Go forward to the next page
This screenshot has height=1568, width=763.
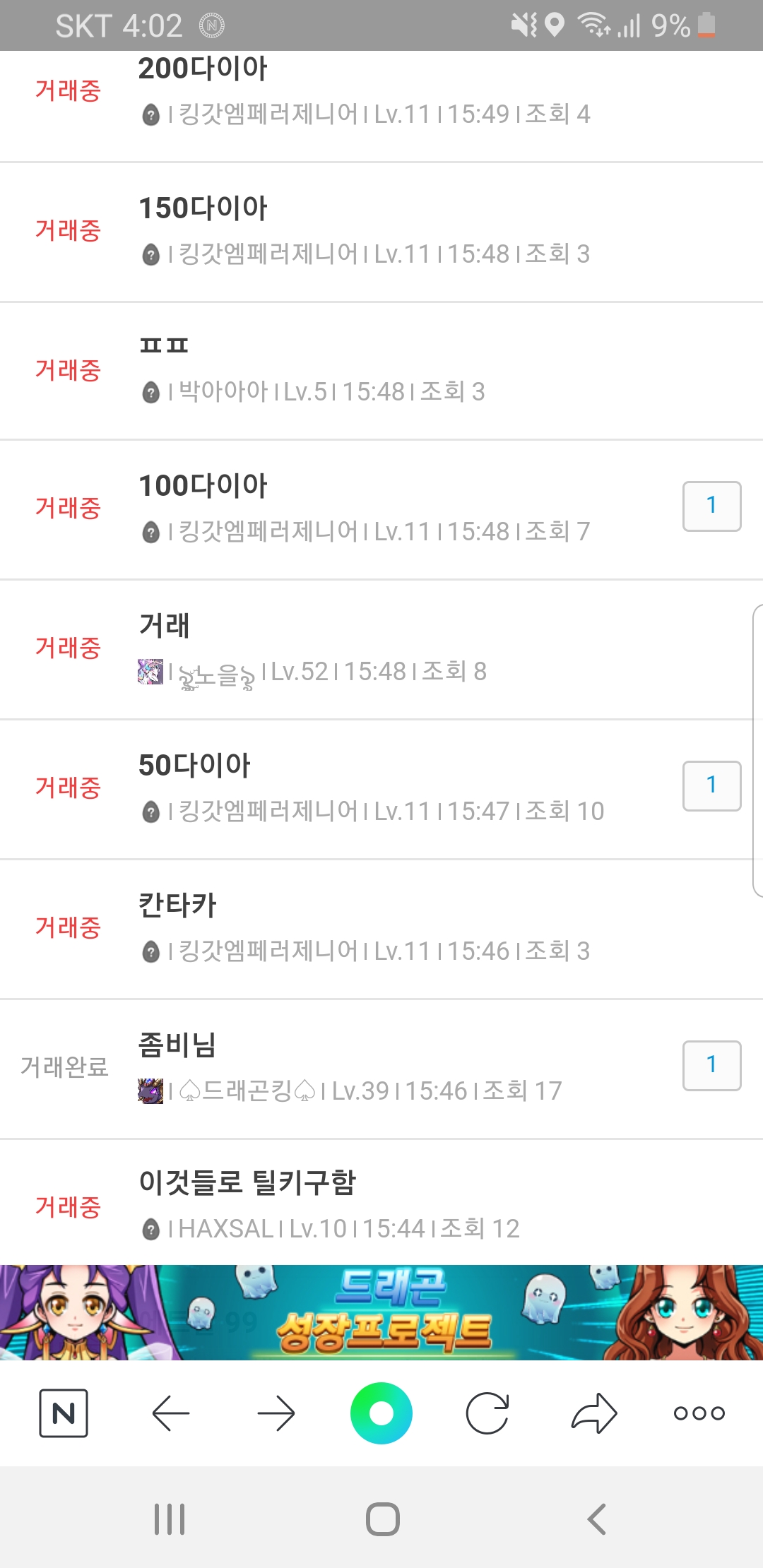click(x=276, y=1413)
